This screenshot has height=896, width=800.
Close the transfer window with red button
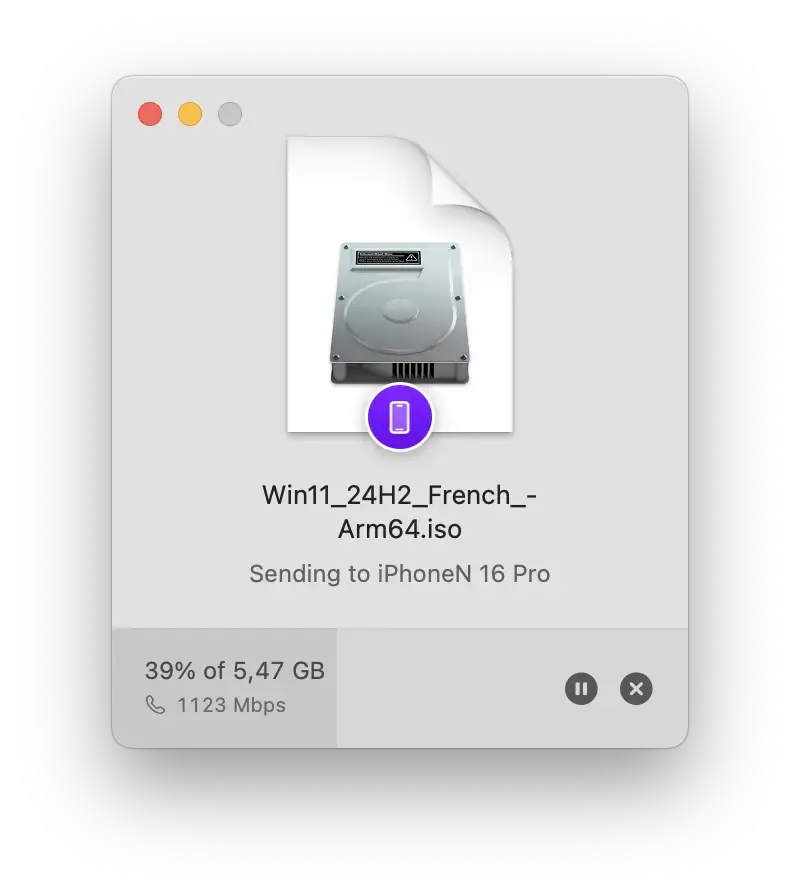tap(150, 114)
